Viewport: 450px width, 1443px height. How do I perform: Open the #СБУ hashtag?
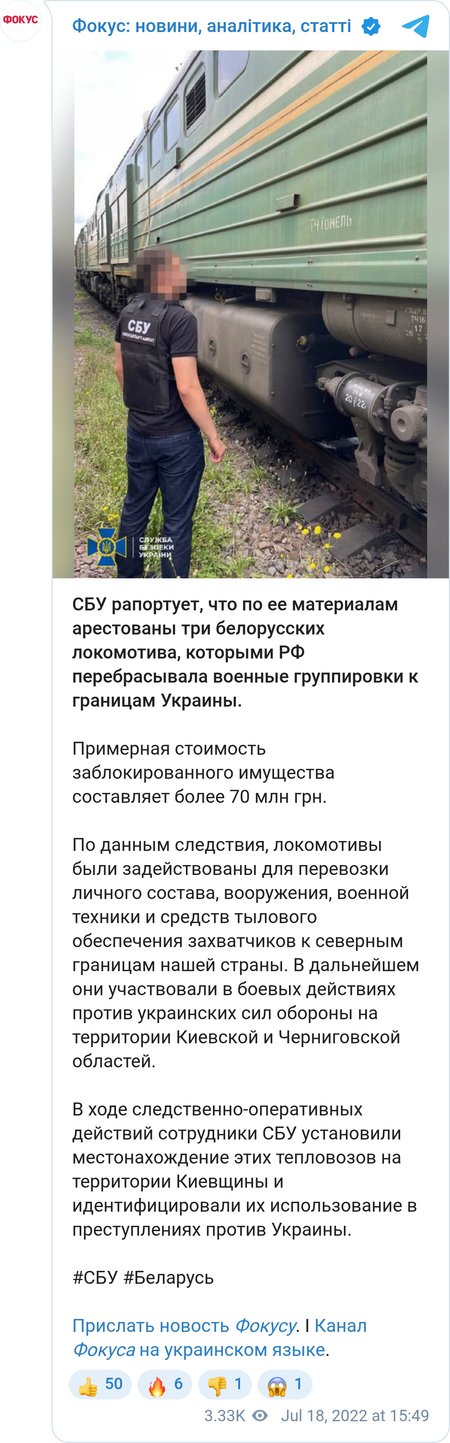click(94, 1278)
